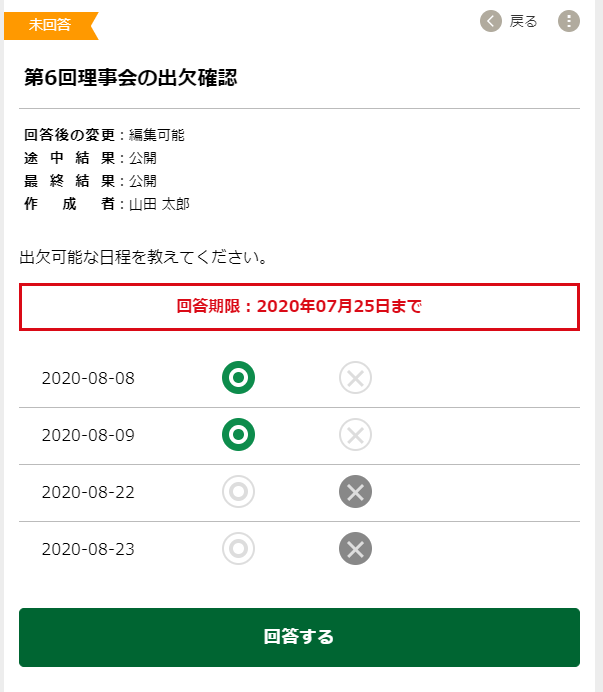Set 2020-08-23 to absent
This screenshot has height=692, width=603.
(x=355, y=549)
